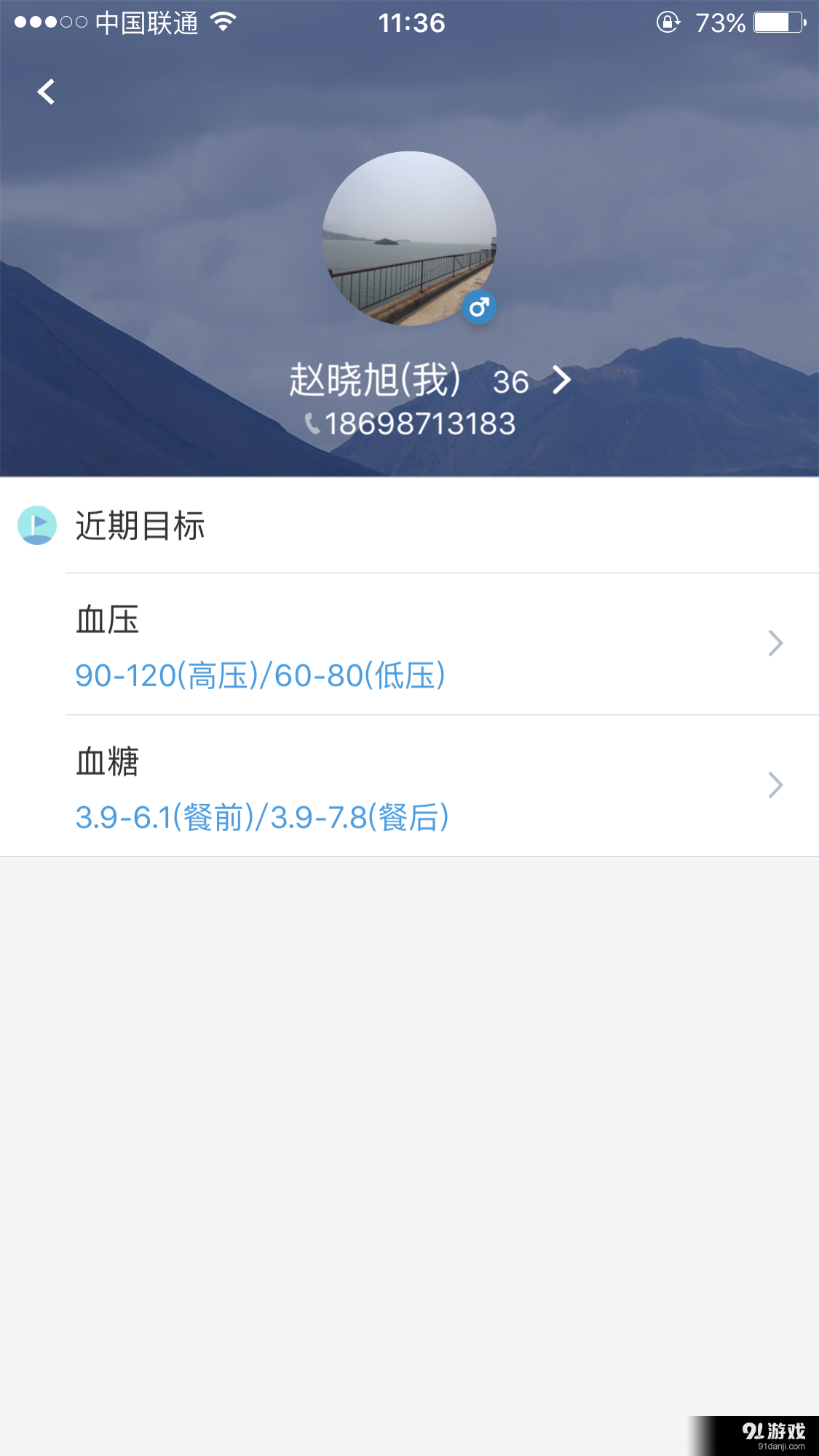The image size is (819, 1456).
Task: Tap the flag icon next to 近期目标
Action: tap(36, 526)
